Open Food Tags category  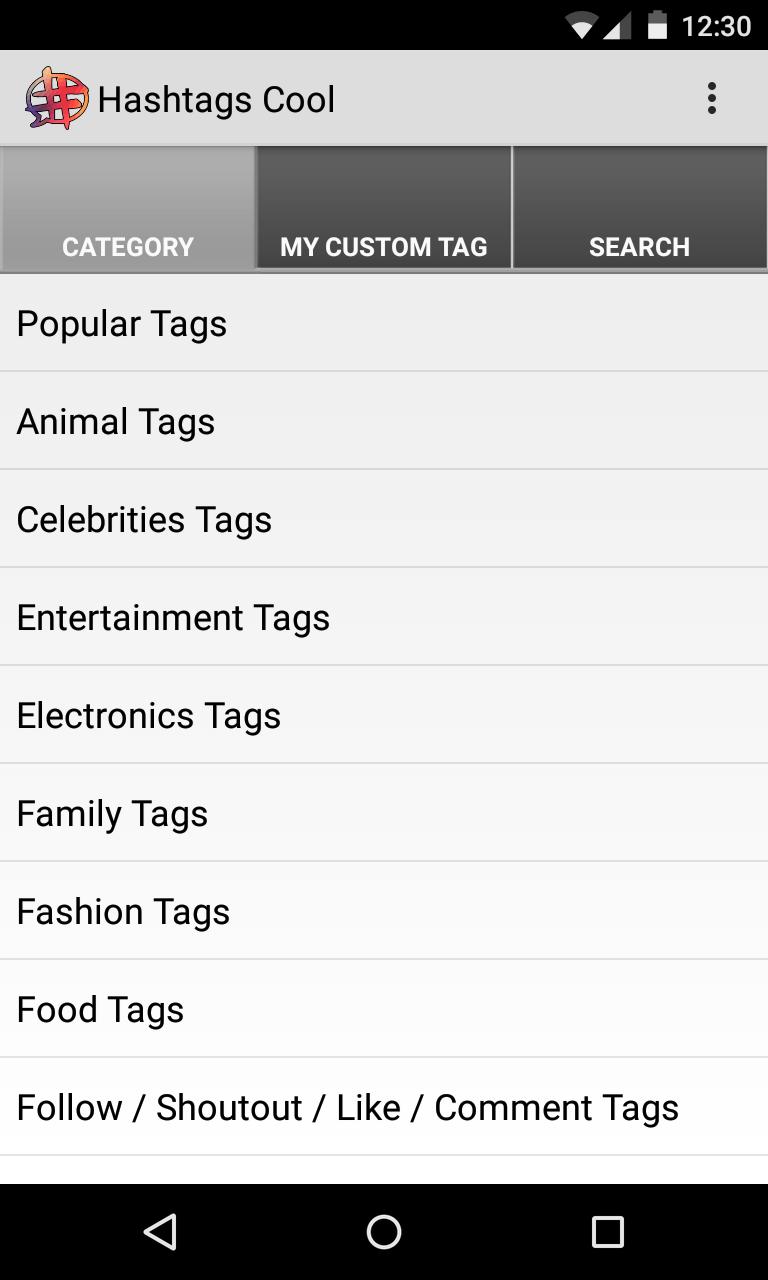(x=384, y=1009)
